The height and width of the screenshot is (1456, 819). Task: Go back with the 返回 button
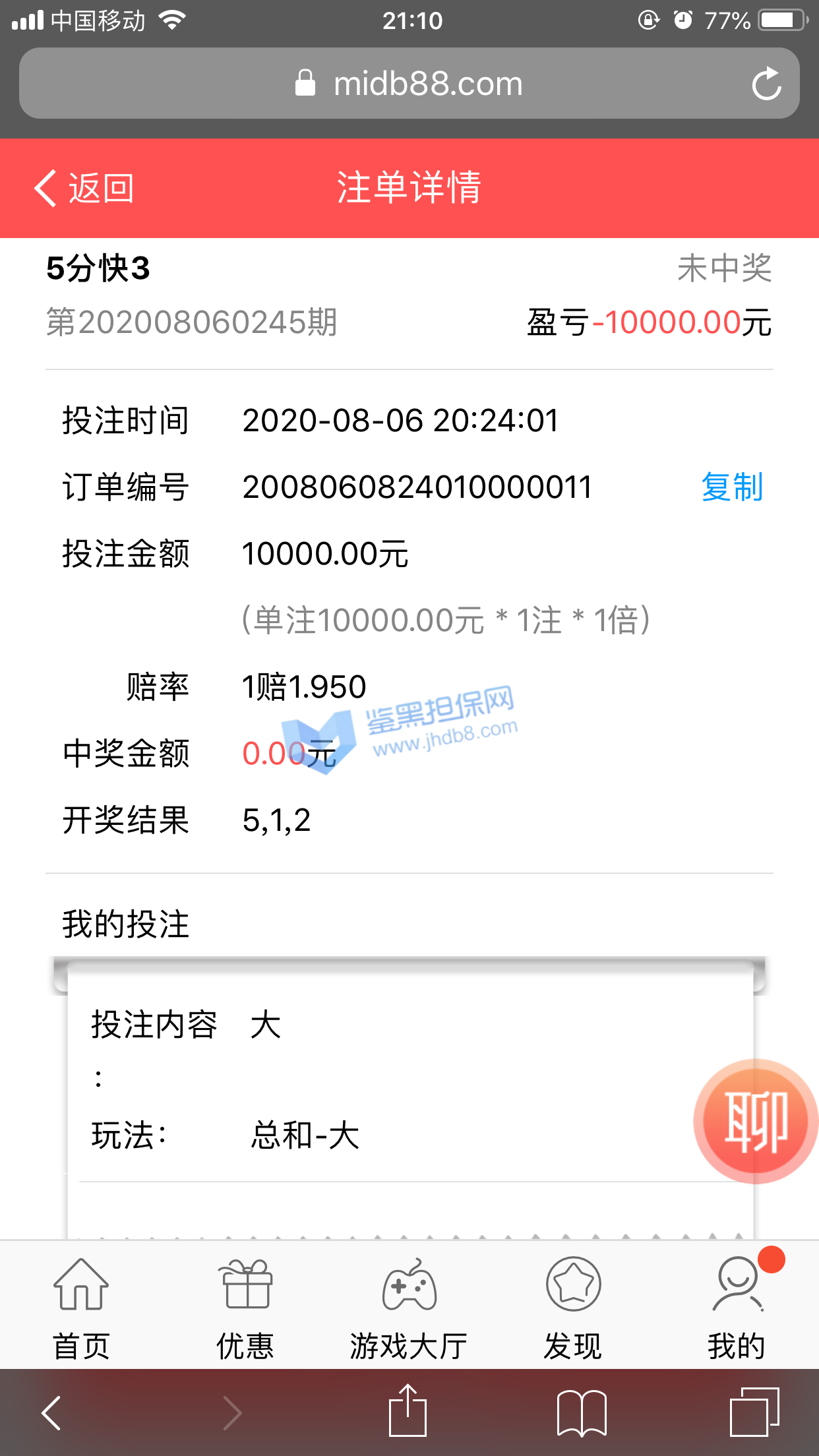pos(84,189)
